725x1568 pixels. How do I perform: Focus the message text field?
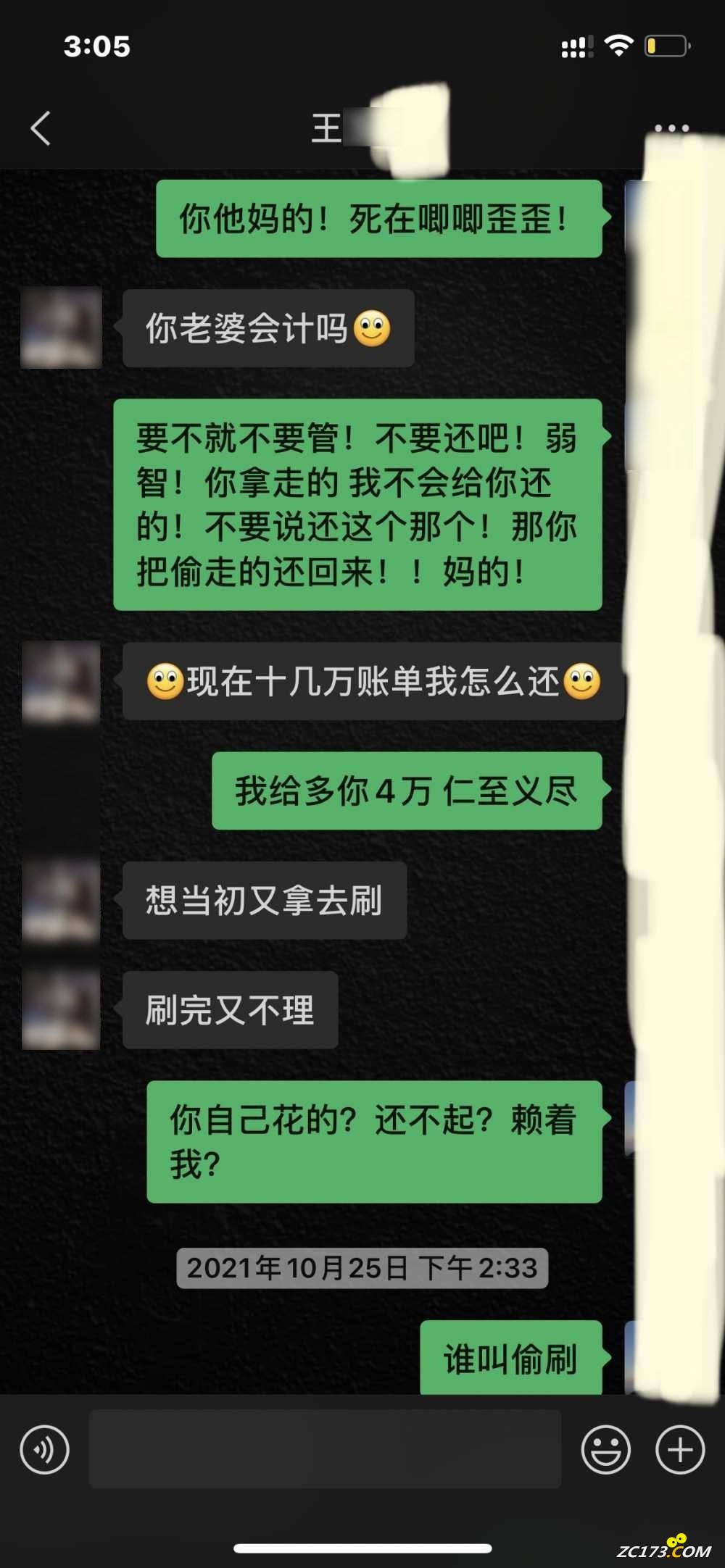point(325,1449)
